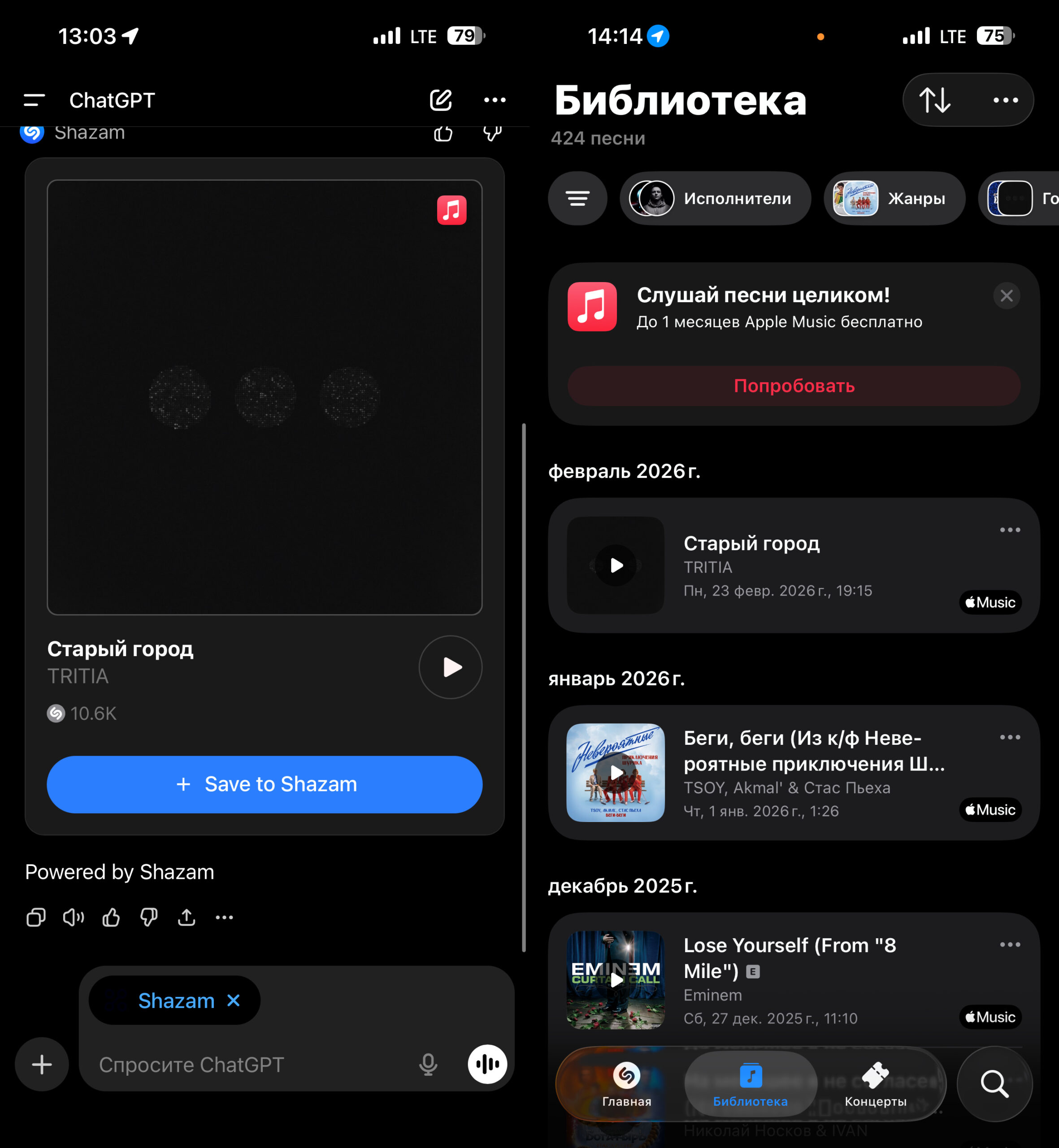Switch to the Главная tab
1059x1148 pixels.
click(627, 1084)
